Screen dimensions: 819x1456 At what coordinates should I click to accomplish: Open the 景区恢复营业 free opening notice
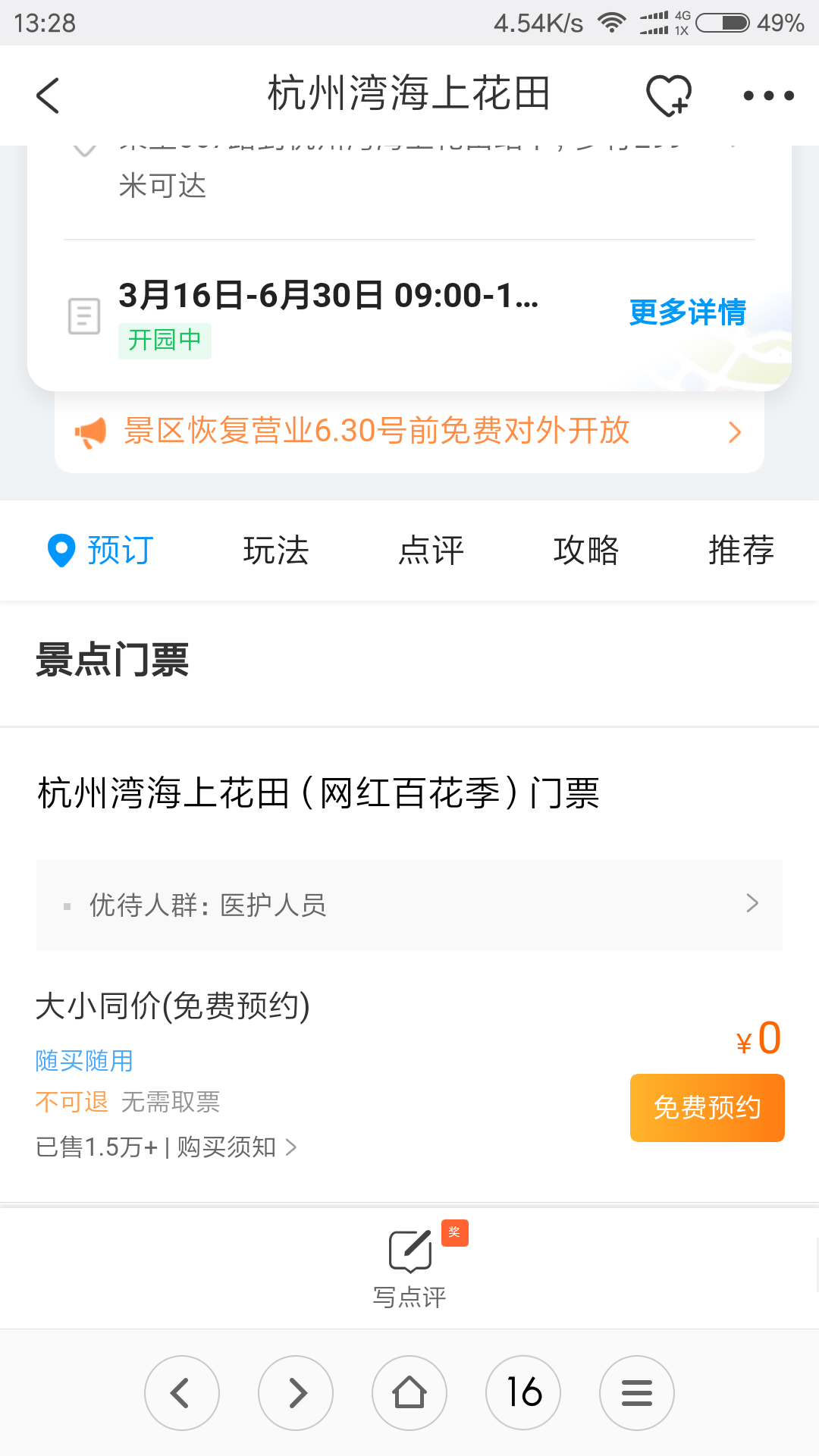pos(409,431)
